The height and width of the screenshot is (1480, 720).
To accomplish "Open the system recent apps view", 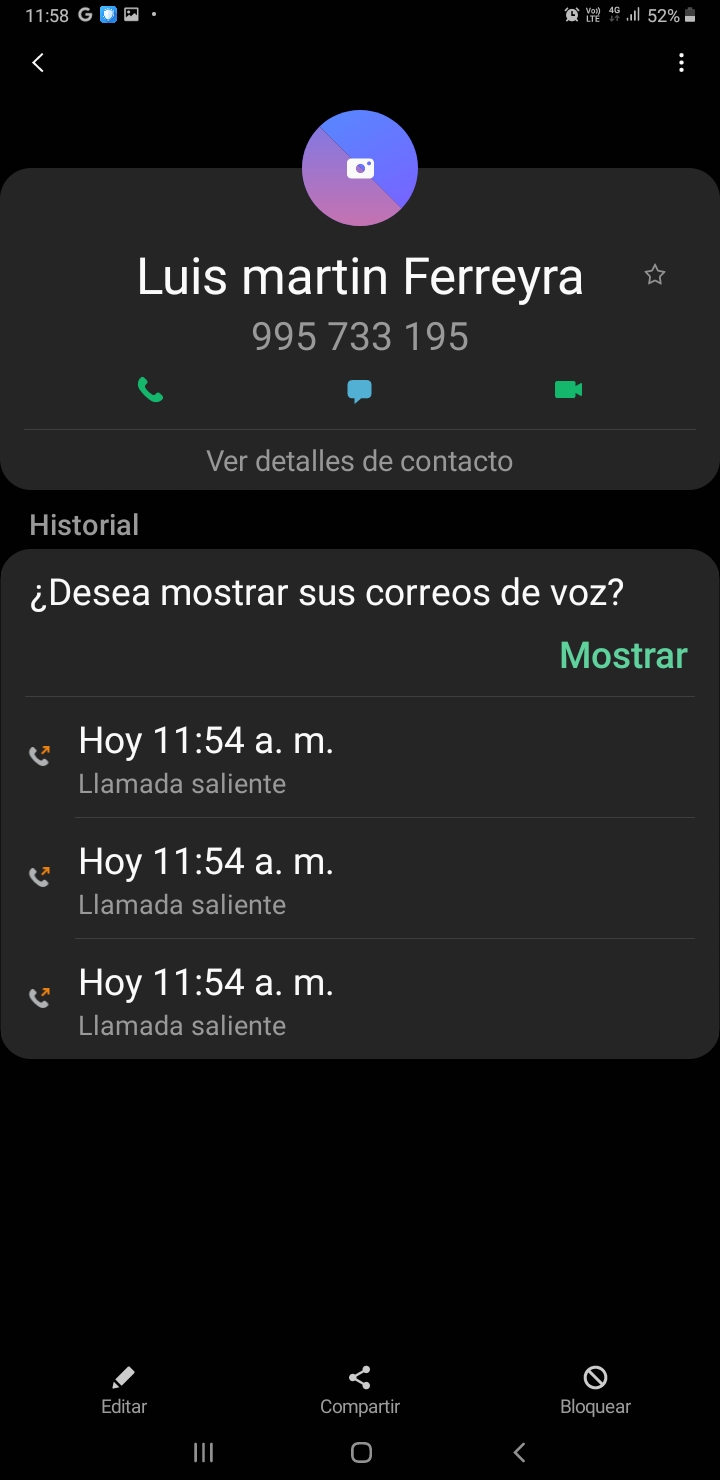I will tap(203, 1452).
